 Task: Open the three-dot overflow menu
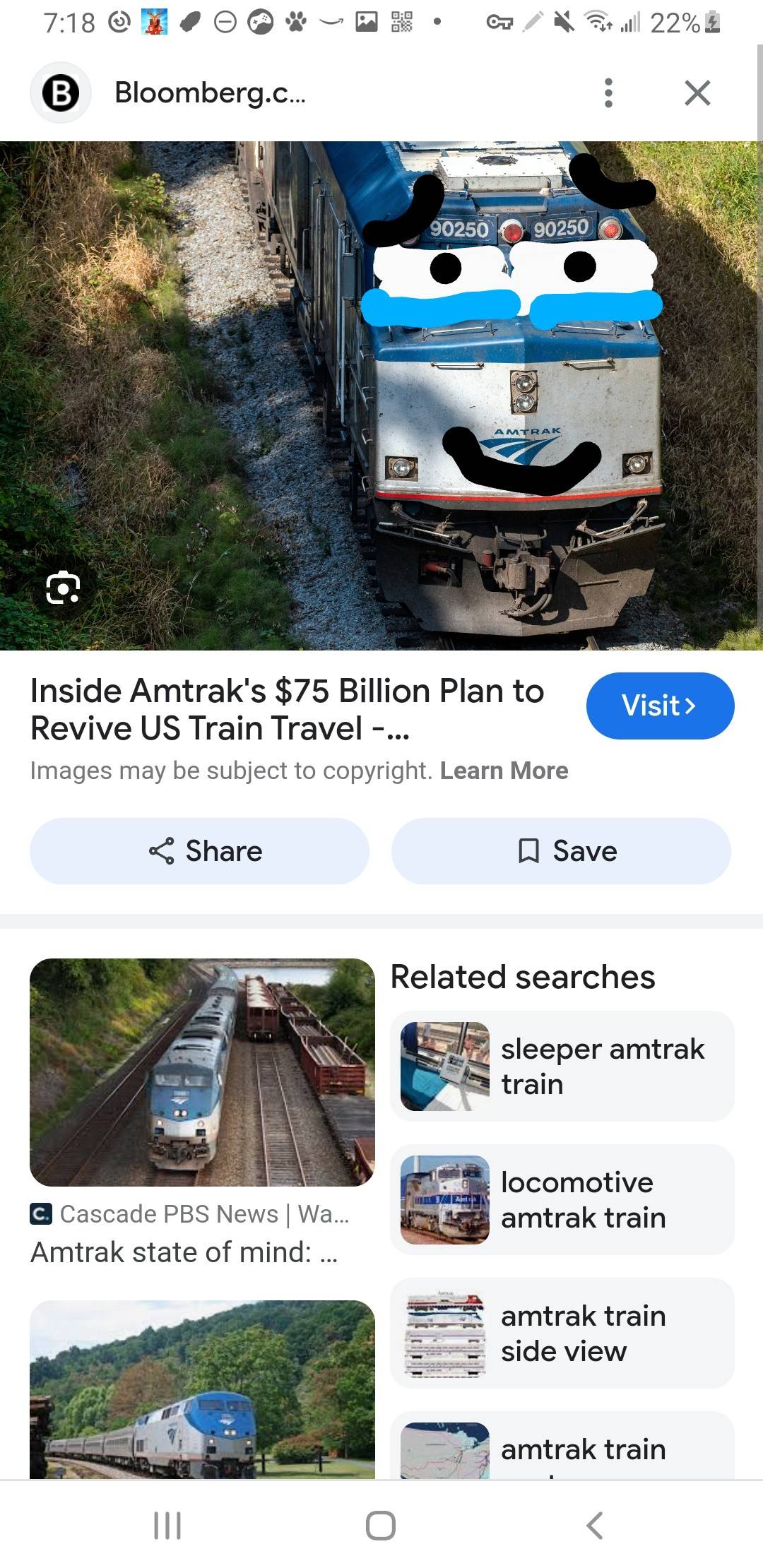click(608, 93)
